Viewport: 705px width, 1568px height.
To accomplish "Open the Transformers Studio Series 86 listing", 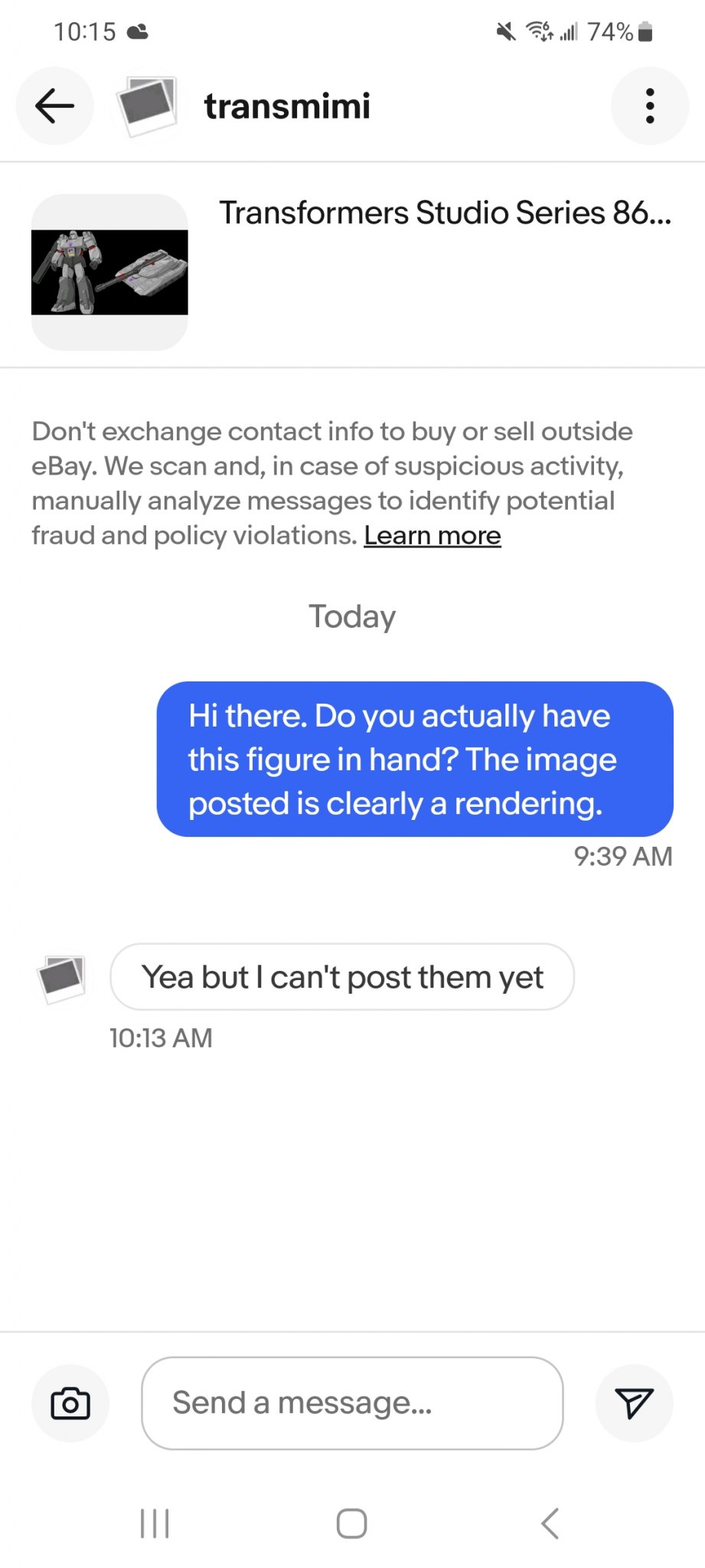I will 444,213.
